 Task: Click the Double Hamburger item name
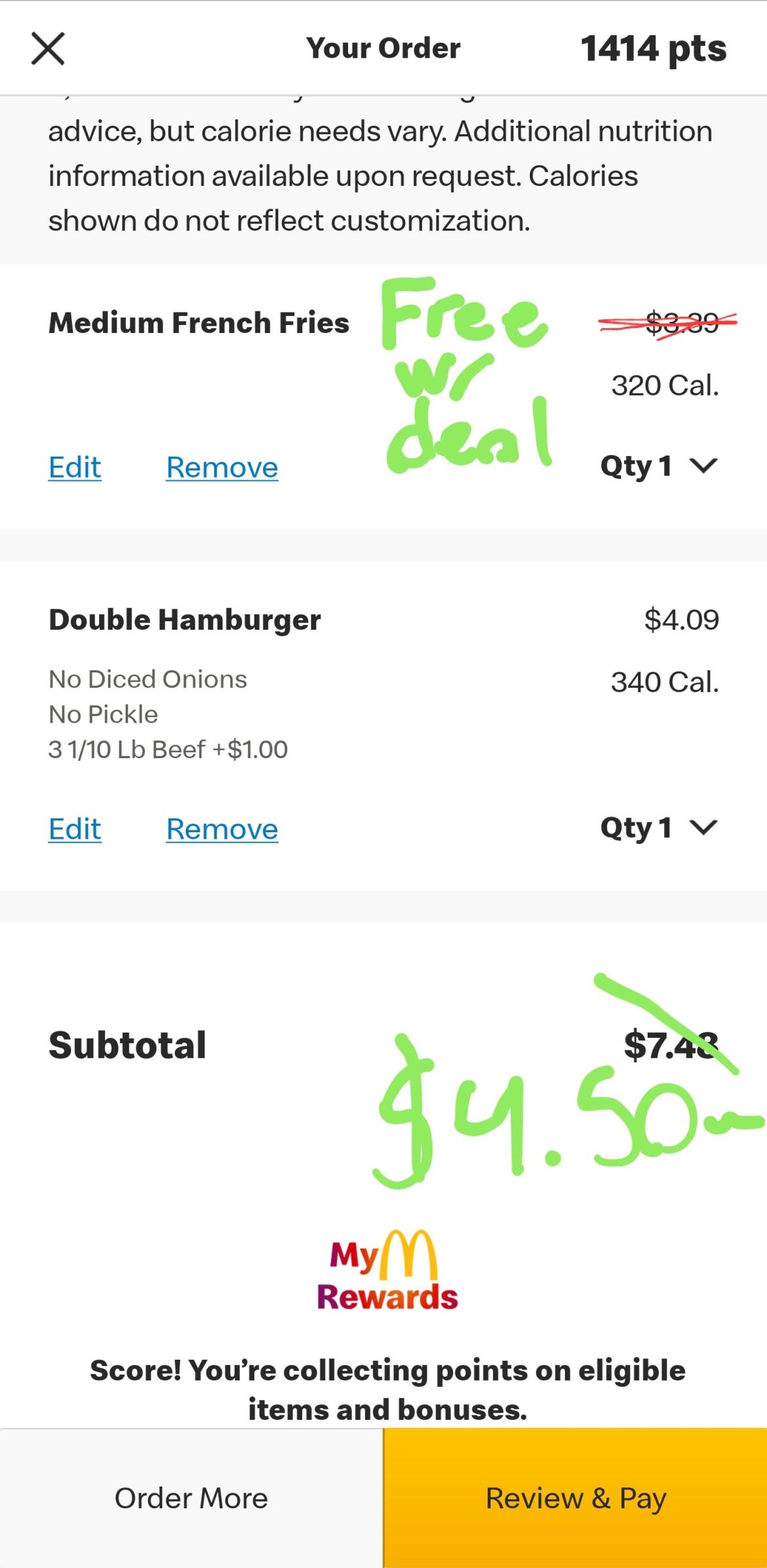[x=184, y=619]
